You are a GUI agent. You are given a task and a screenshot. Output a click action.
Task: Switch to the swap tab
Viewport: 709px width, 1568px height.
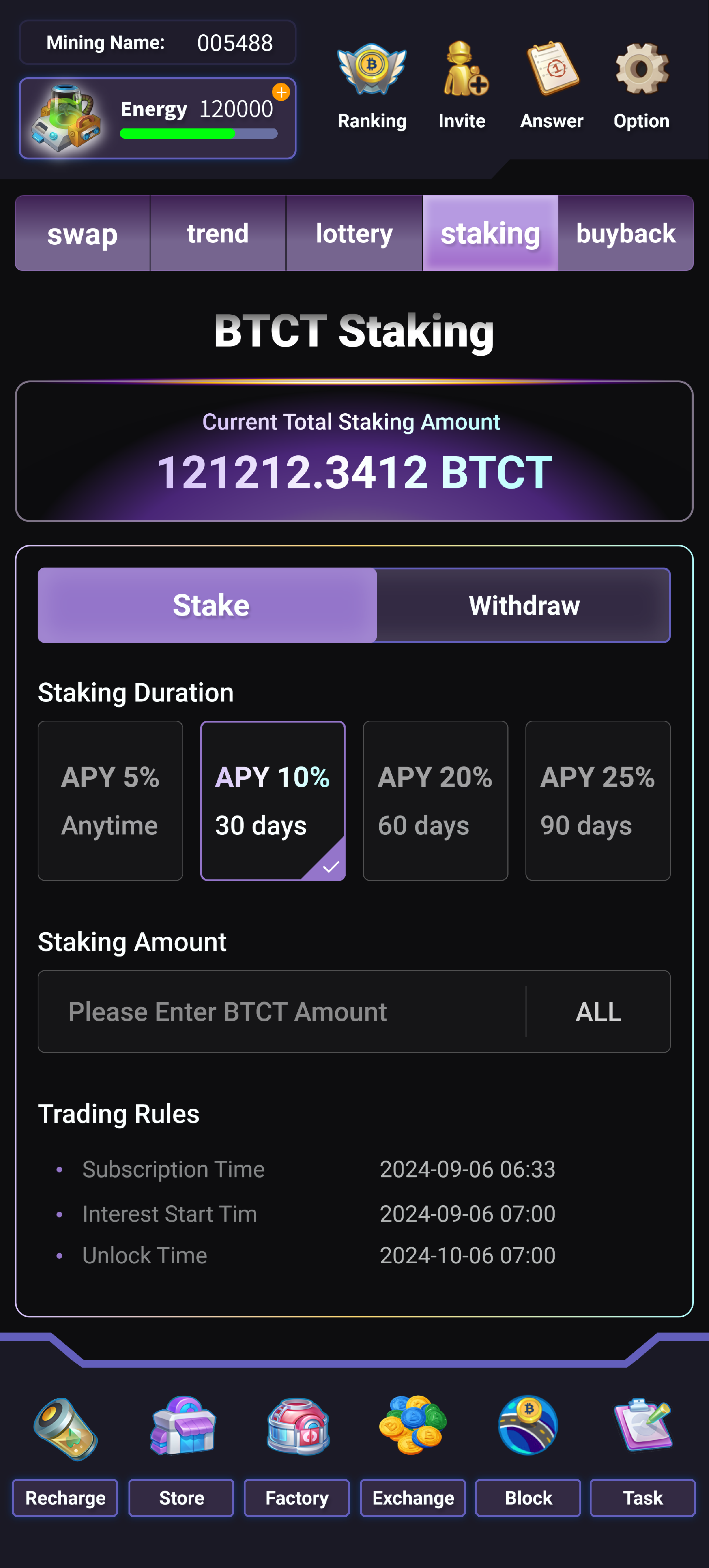click(82, 233)
